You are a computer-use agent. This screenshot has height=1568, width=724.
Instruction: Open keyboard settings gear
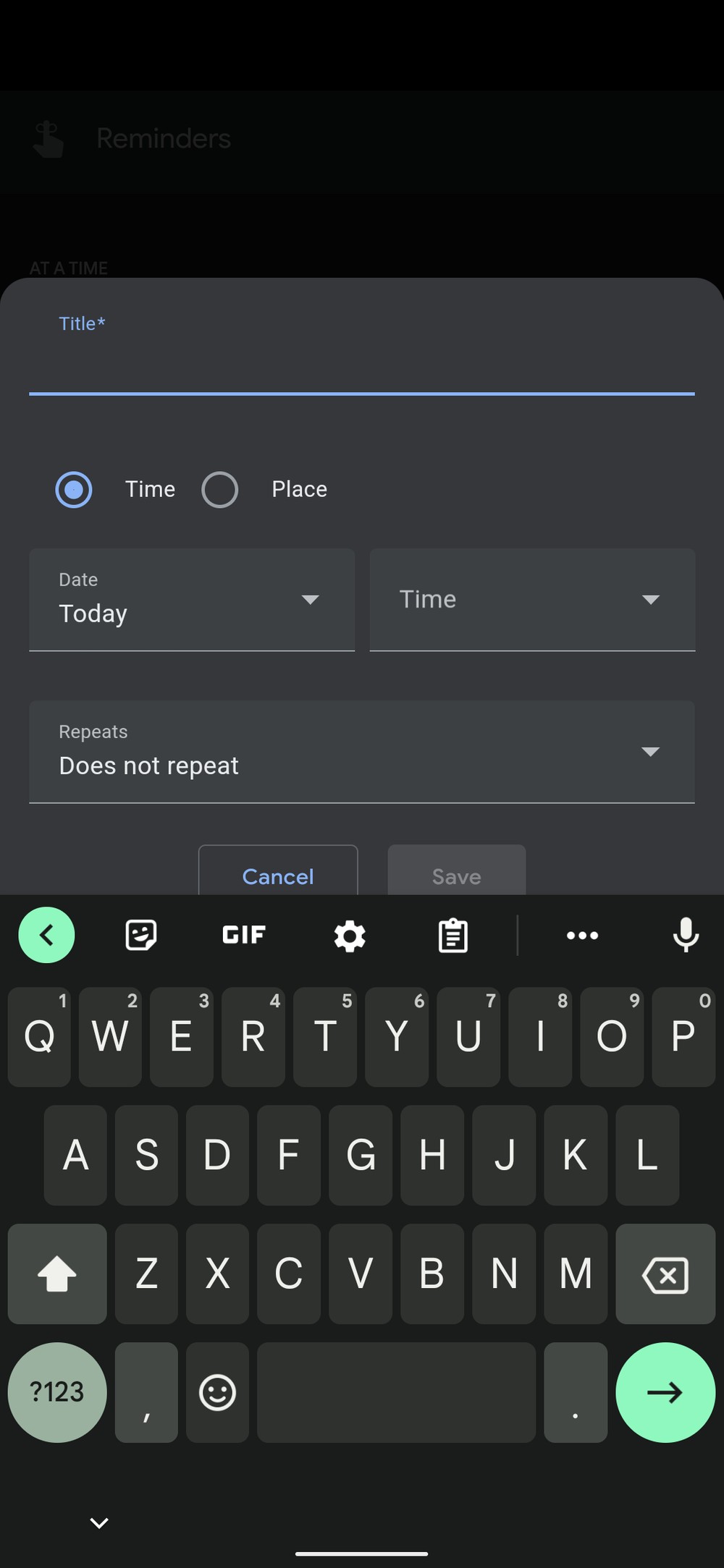pos(350,936)
